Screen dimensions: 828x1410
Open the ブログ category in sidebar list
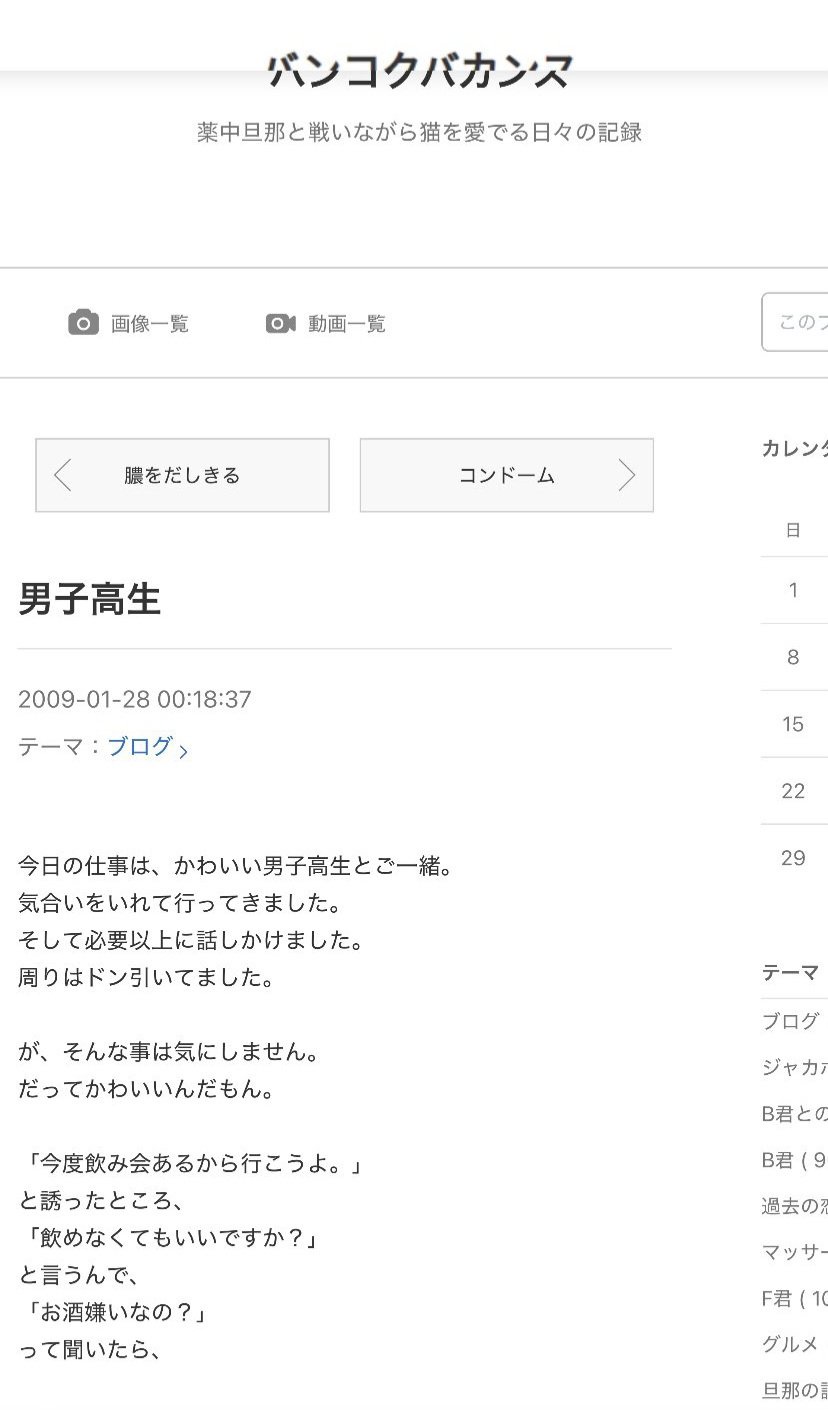tap(790, 1021)
